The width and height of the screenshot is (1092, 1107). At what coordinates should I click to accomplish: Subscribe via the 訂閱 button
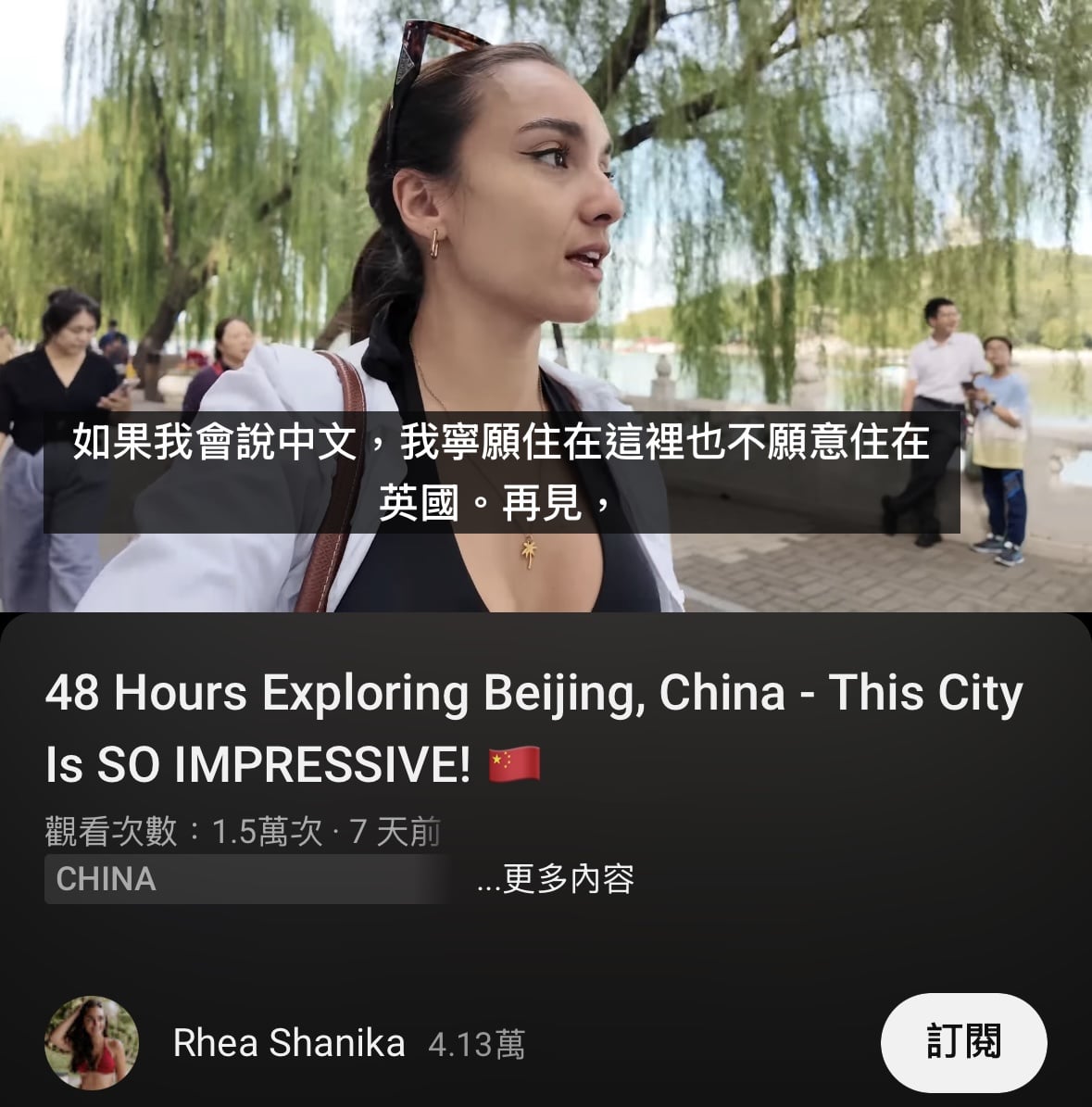tap(963, 1042)
